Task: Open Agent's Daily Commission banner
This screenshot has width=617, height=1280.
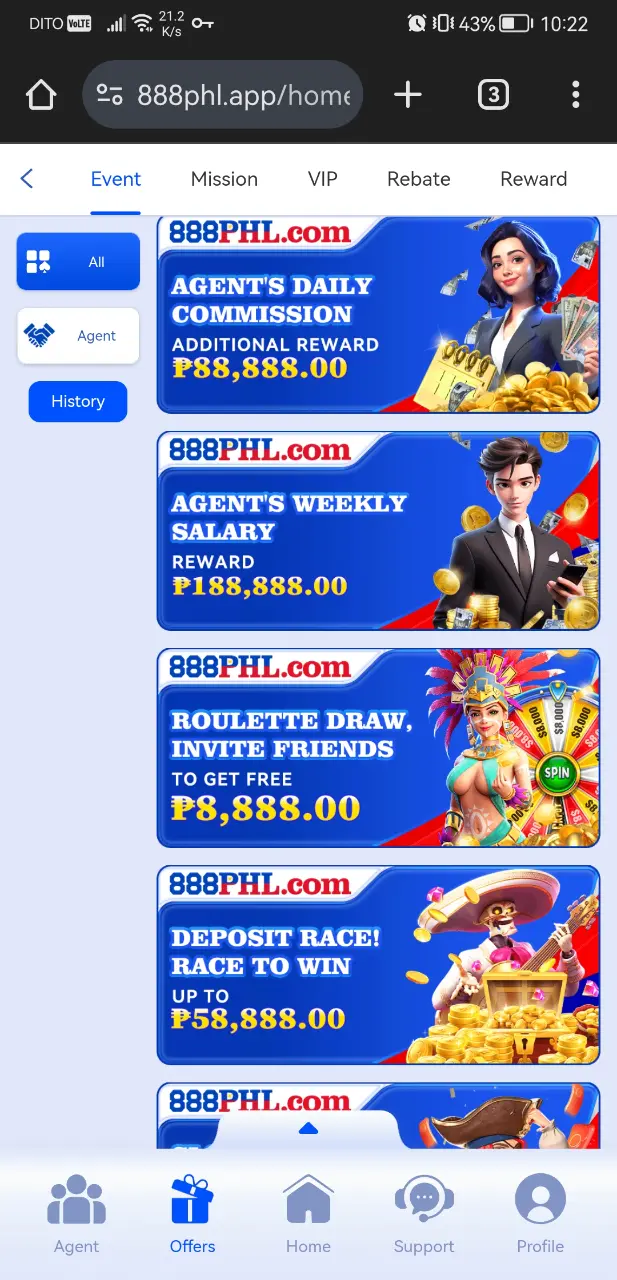Action: tap(378, 315)
